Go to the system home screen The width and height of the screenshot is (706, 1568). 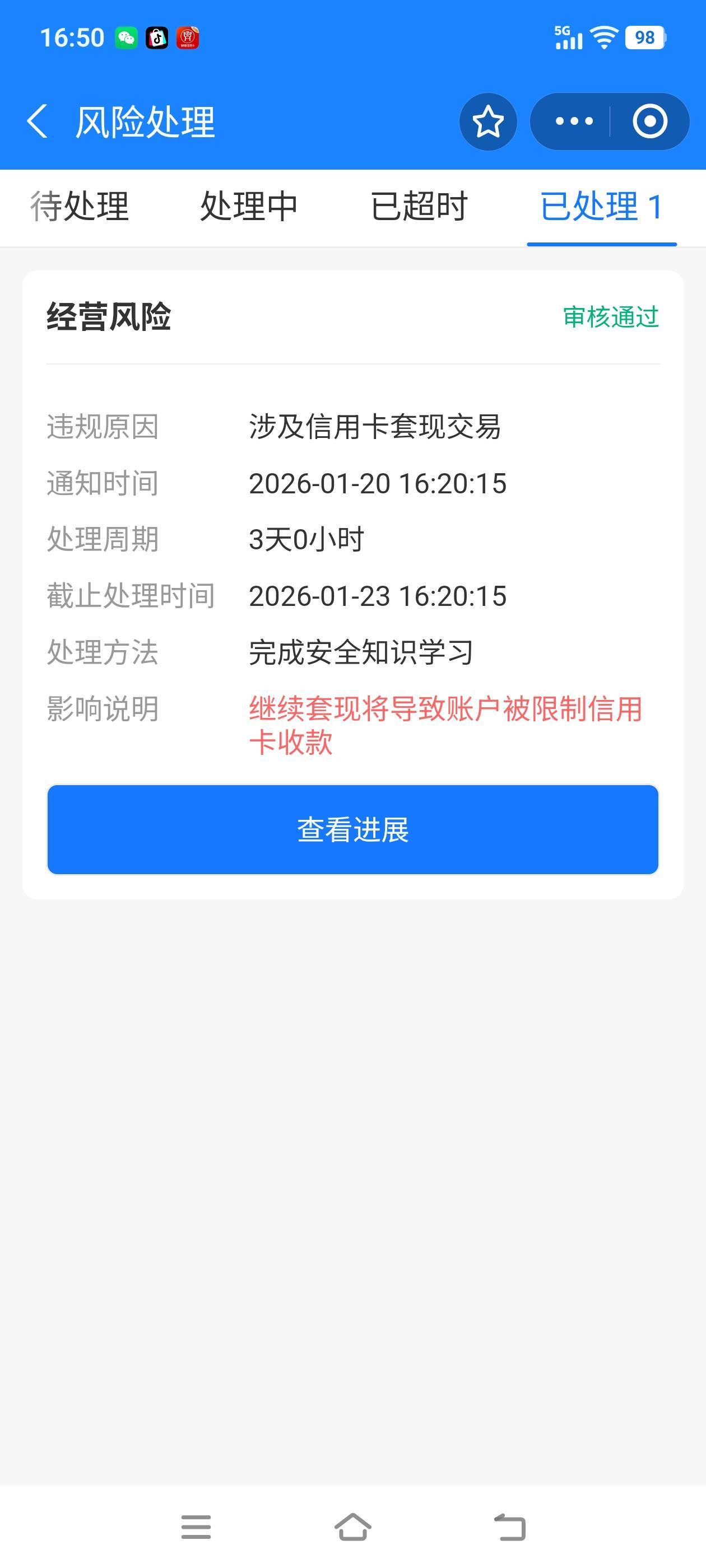(352, 1527)
